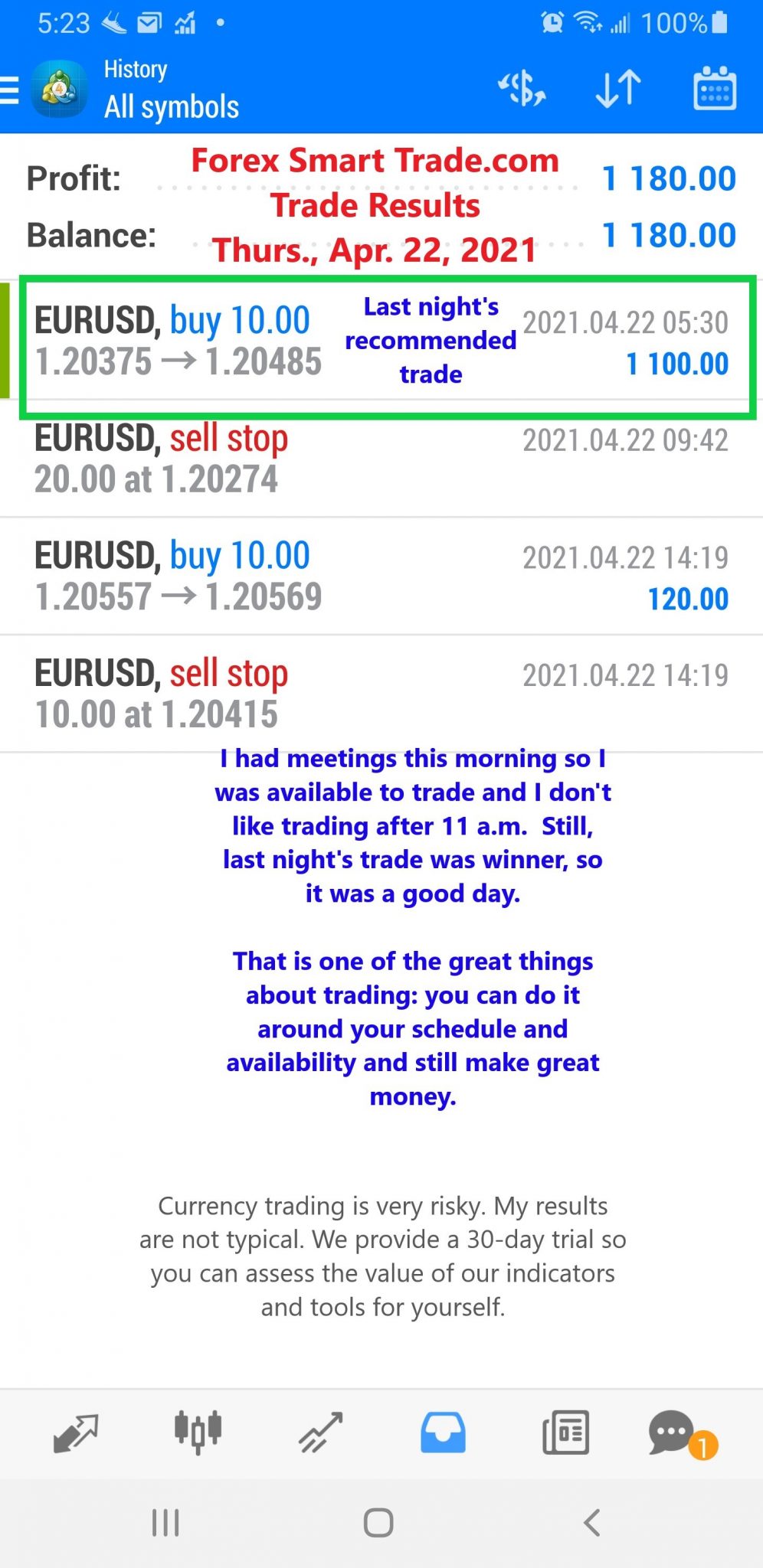Open the calendar date range picker

pos(715,89)
